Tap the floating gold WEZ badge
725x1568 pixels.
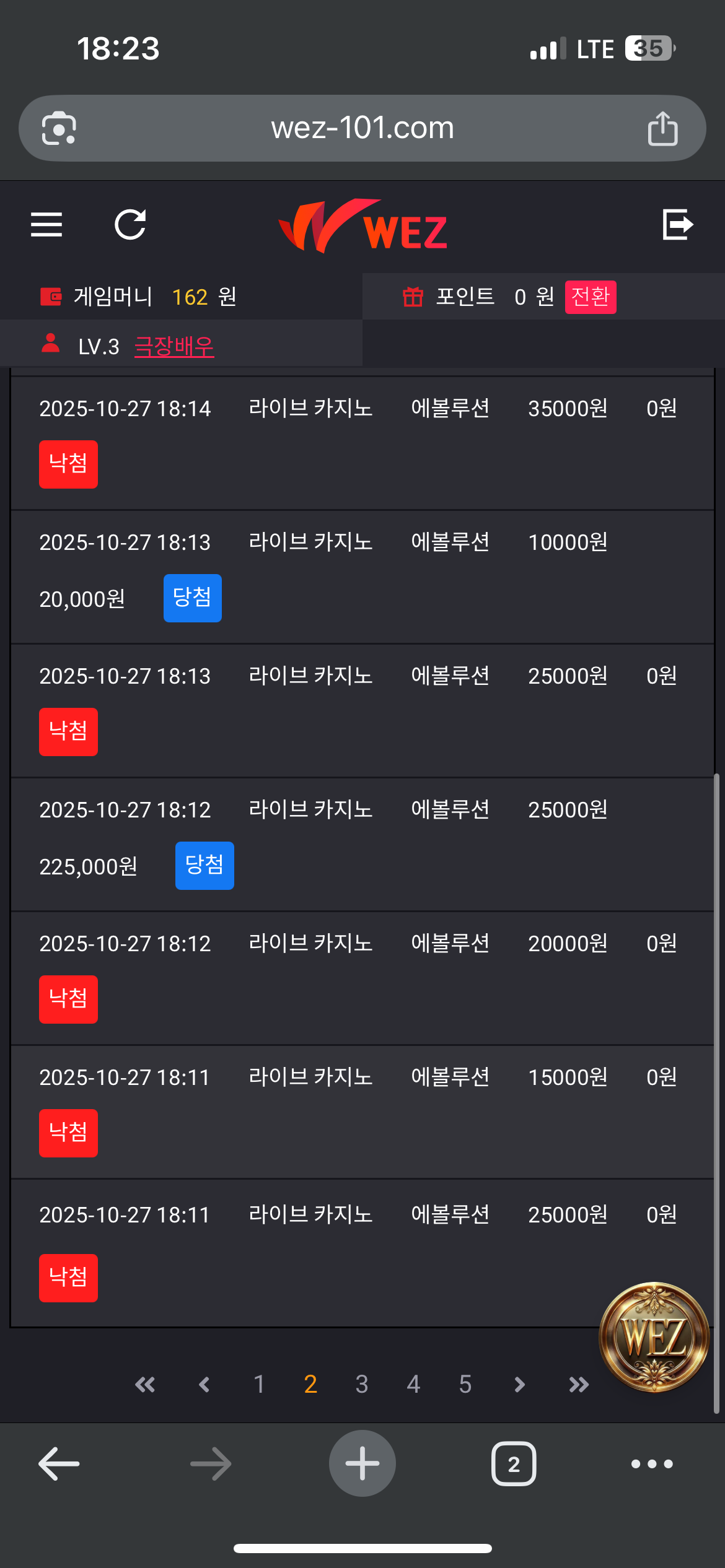(x=654, y=1336)
